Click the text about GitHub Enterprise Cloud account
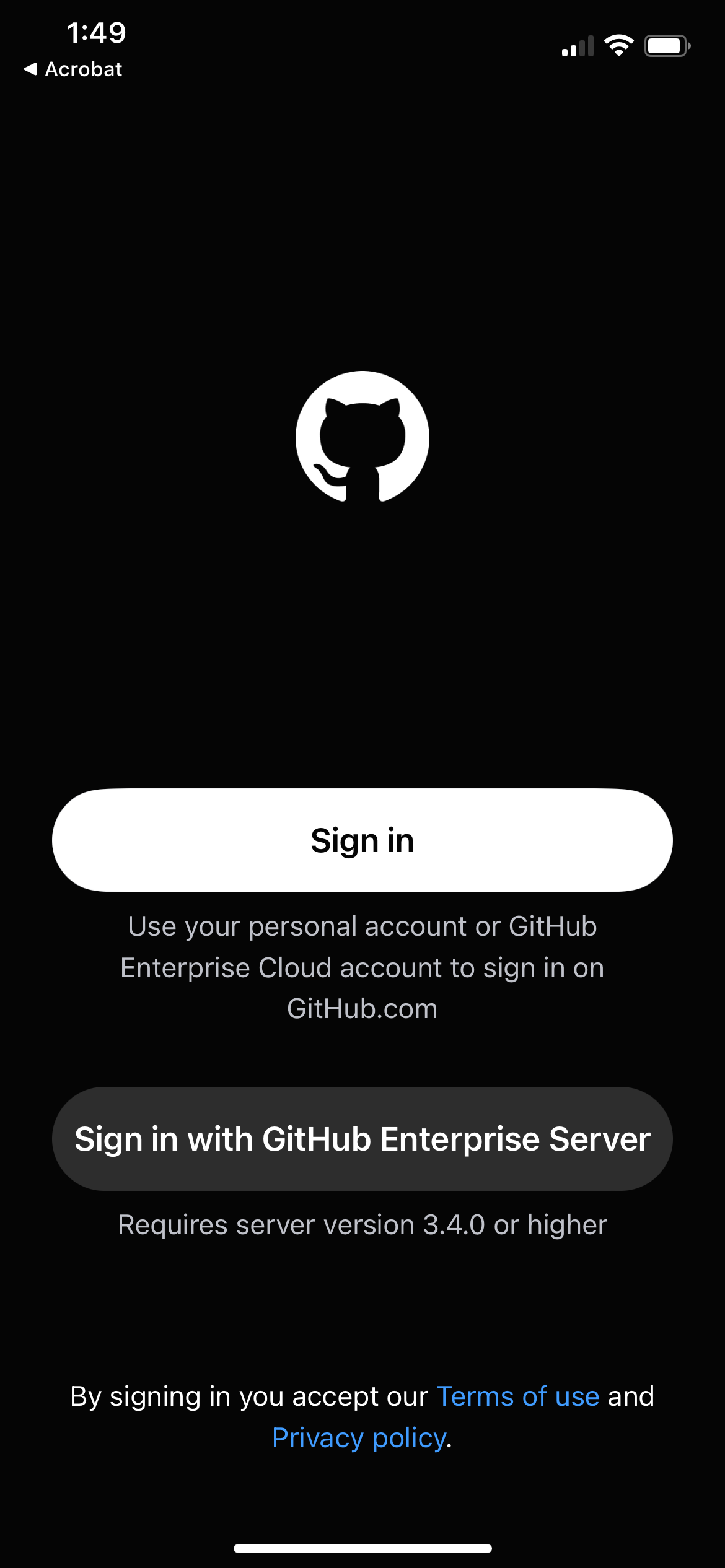The width and height of the screenshot is (725, 1568). tap(362, 967)
